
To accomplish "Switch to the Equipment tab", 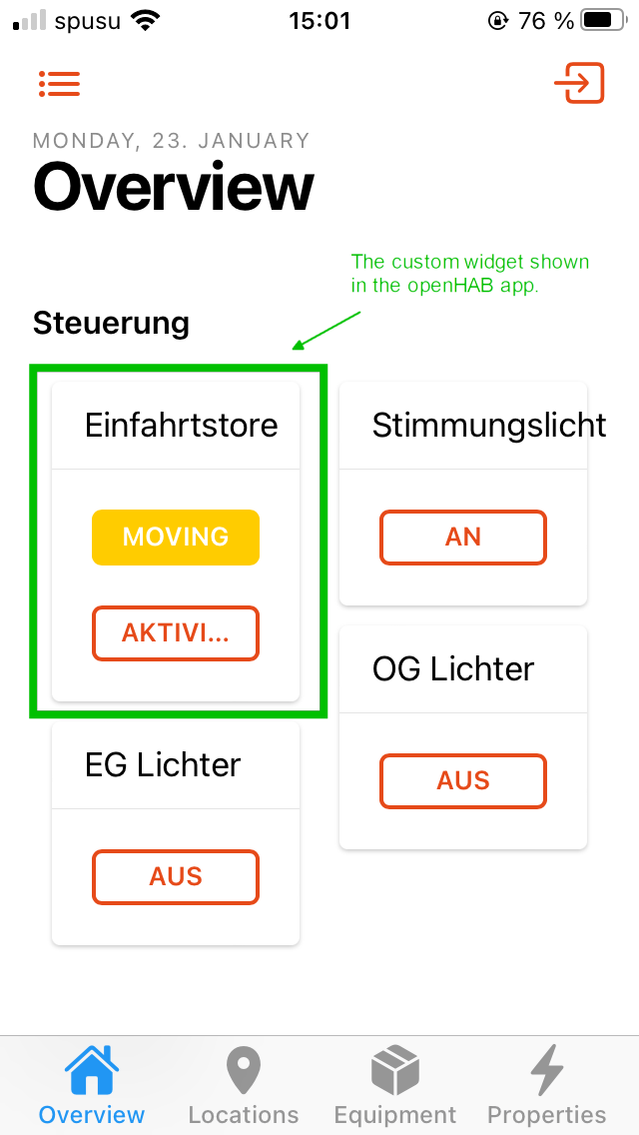I will [x=395, y=1086].
